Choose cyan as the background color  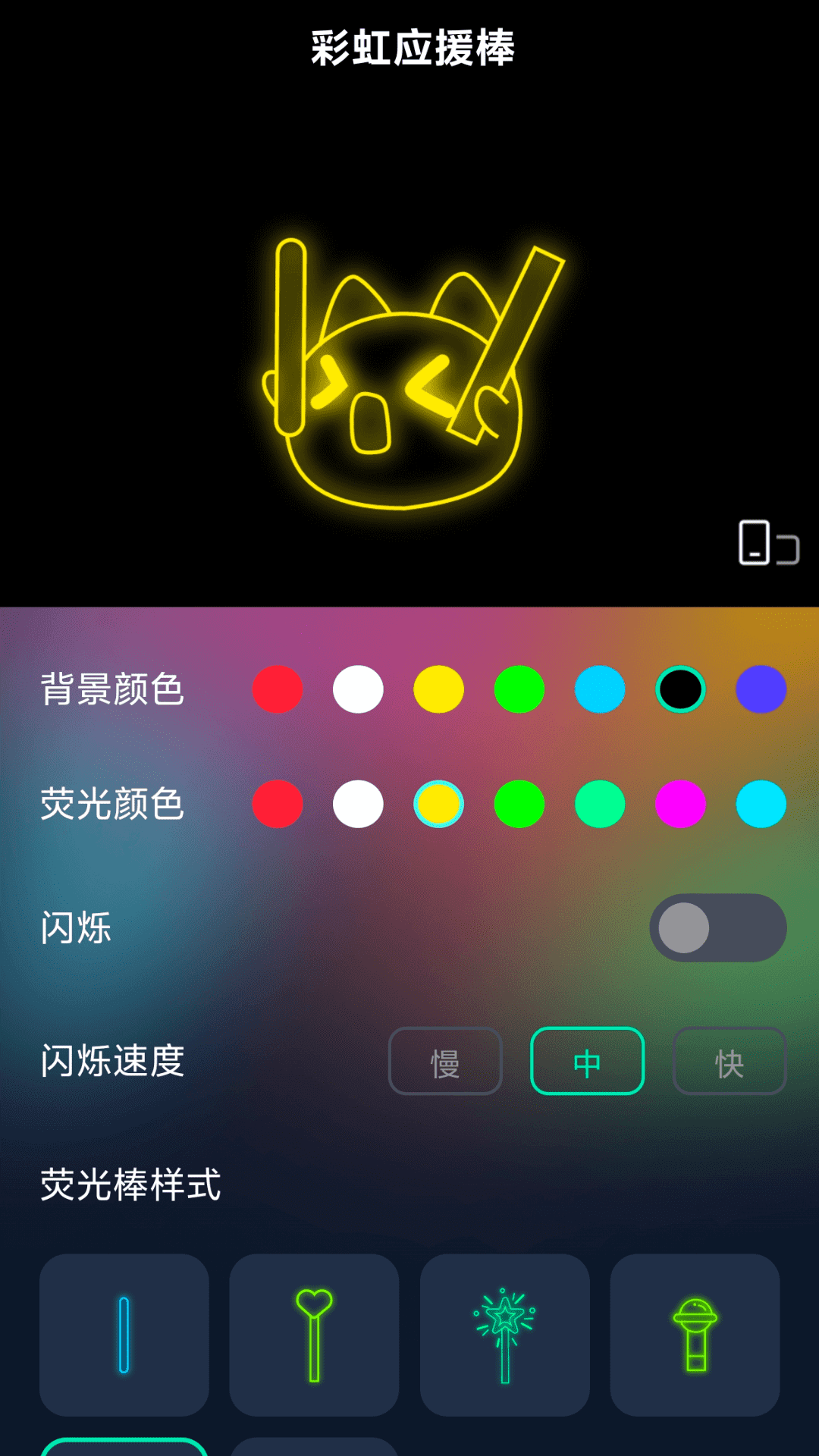coord(599,689)
